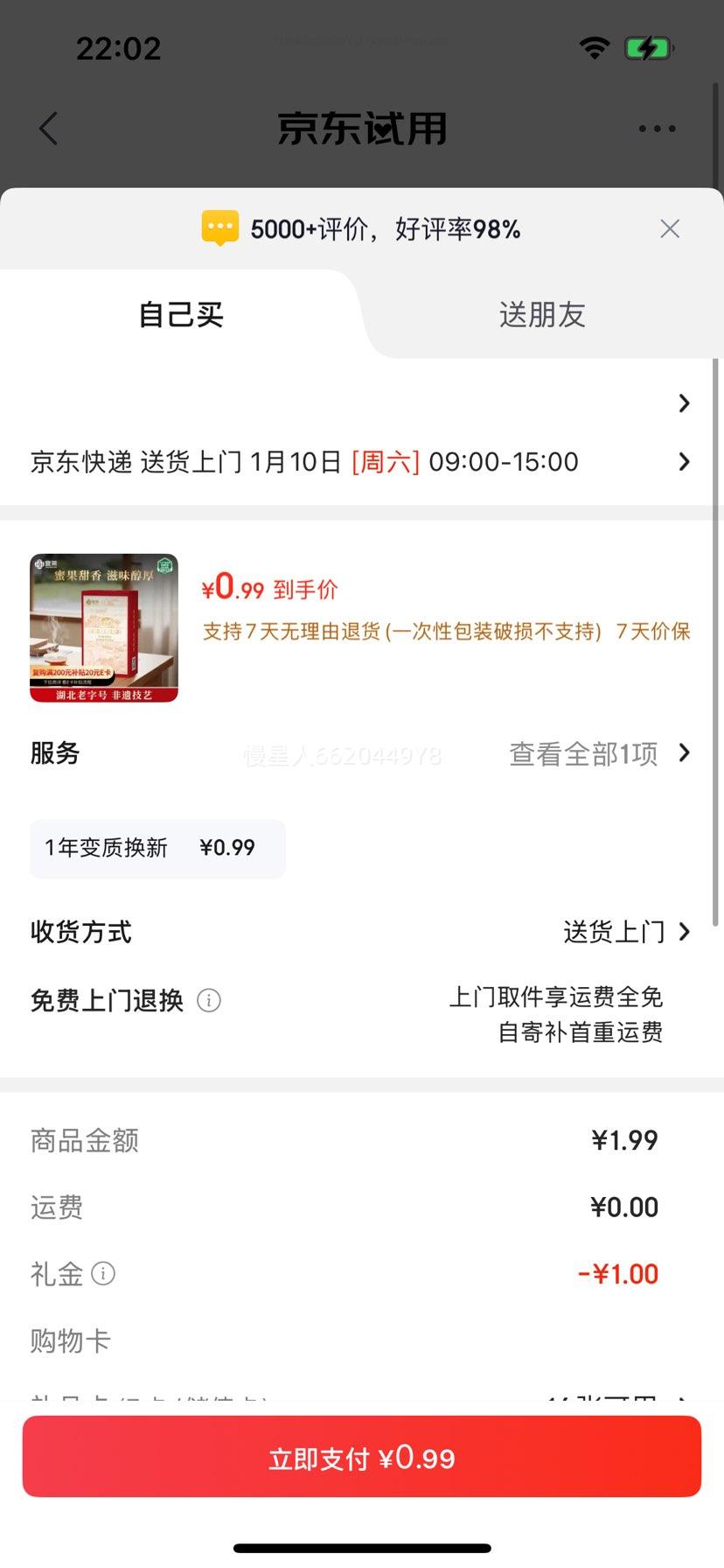Expand the 收货方式 options
This screenshot has width=724, height=1568.
[685, 931]
